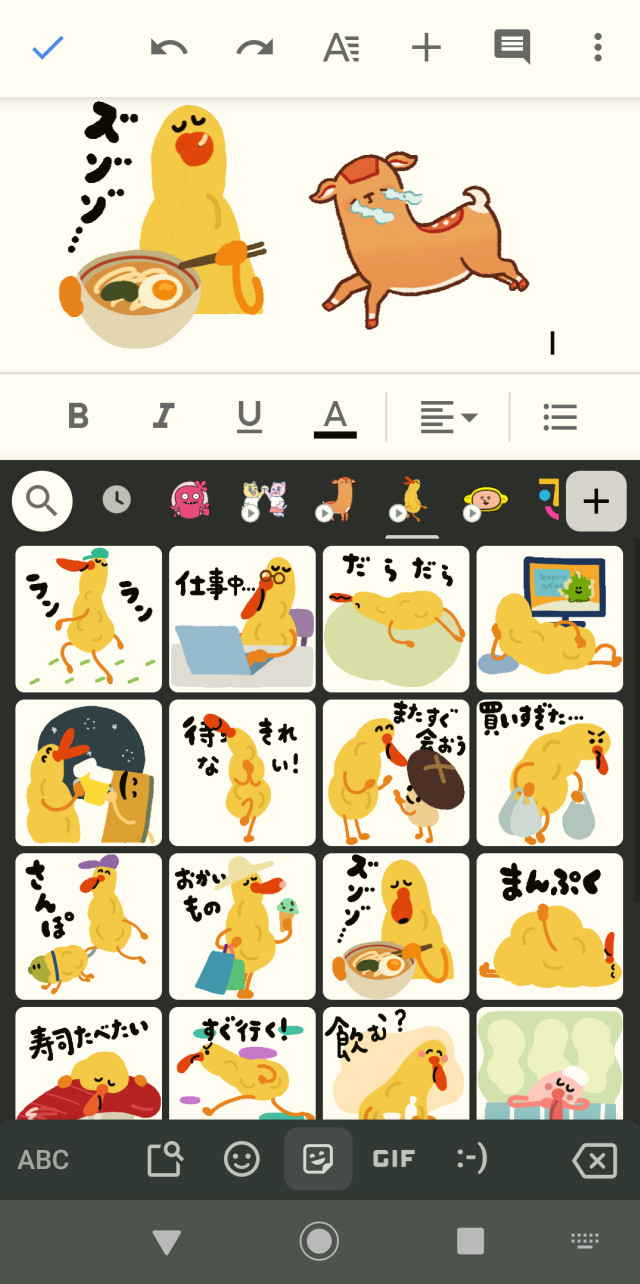
Task: Insert a bulleted list
Action: pos(560,416)
